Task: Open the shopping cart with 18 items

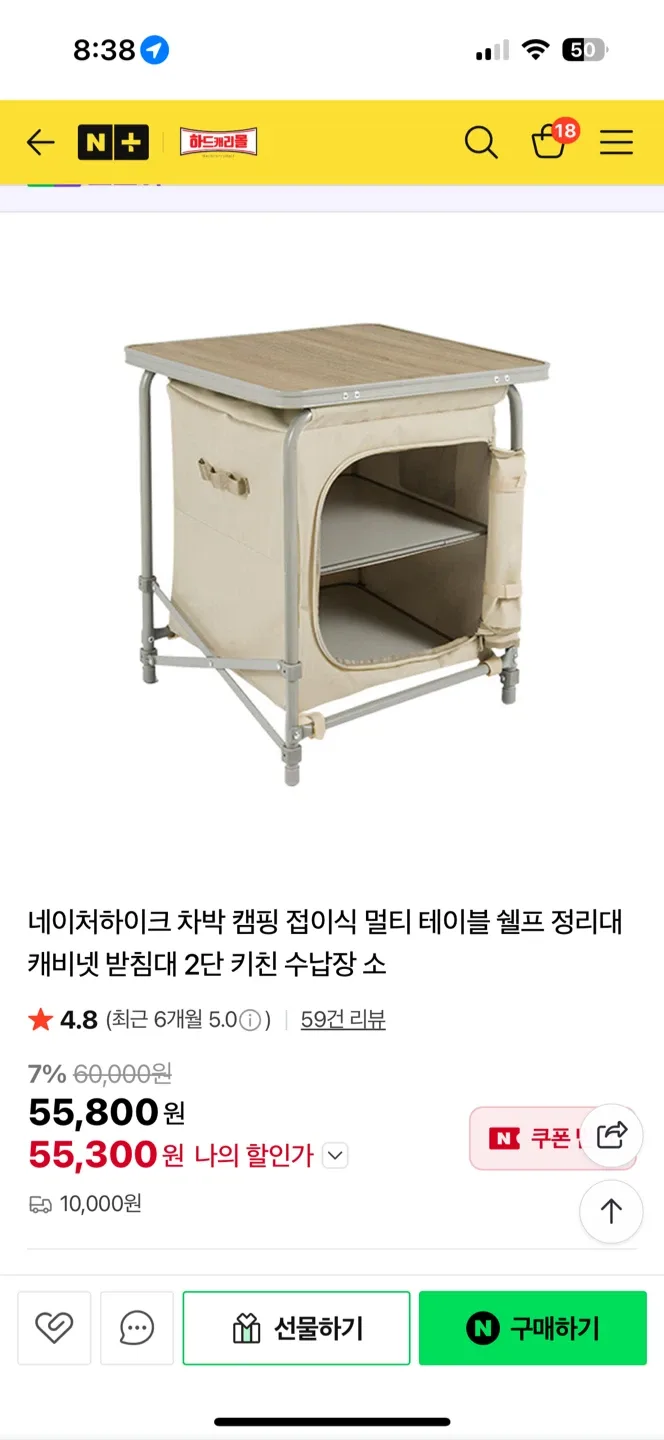Action: [x=550, y=142]
